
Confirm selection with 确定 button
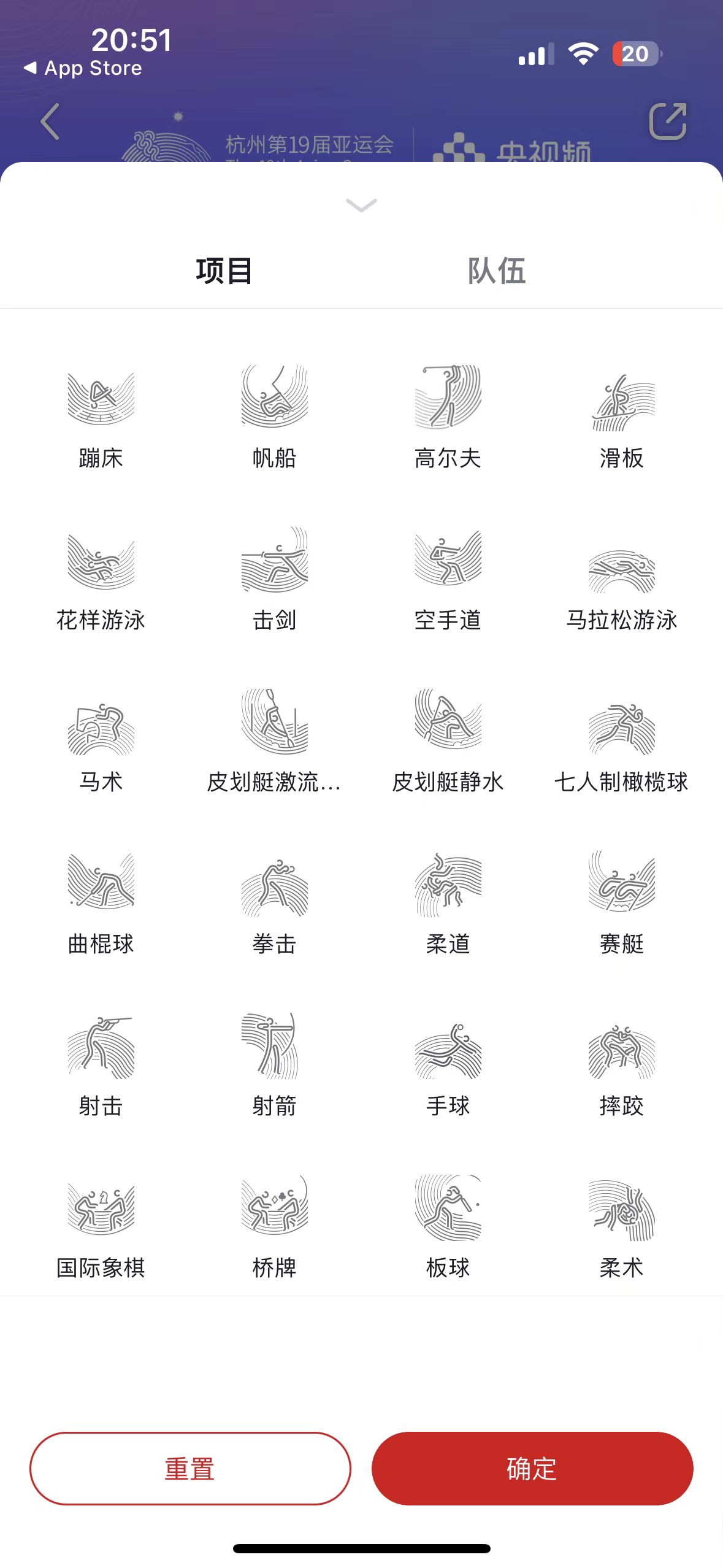tap(532, 1469)
